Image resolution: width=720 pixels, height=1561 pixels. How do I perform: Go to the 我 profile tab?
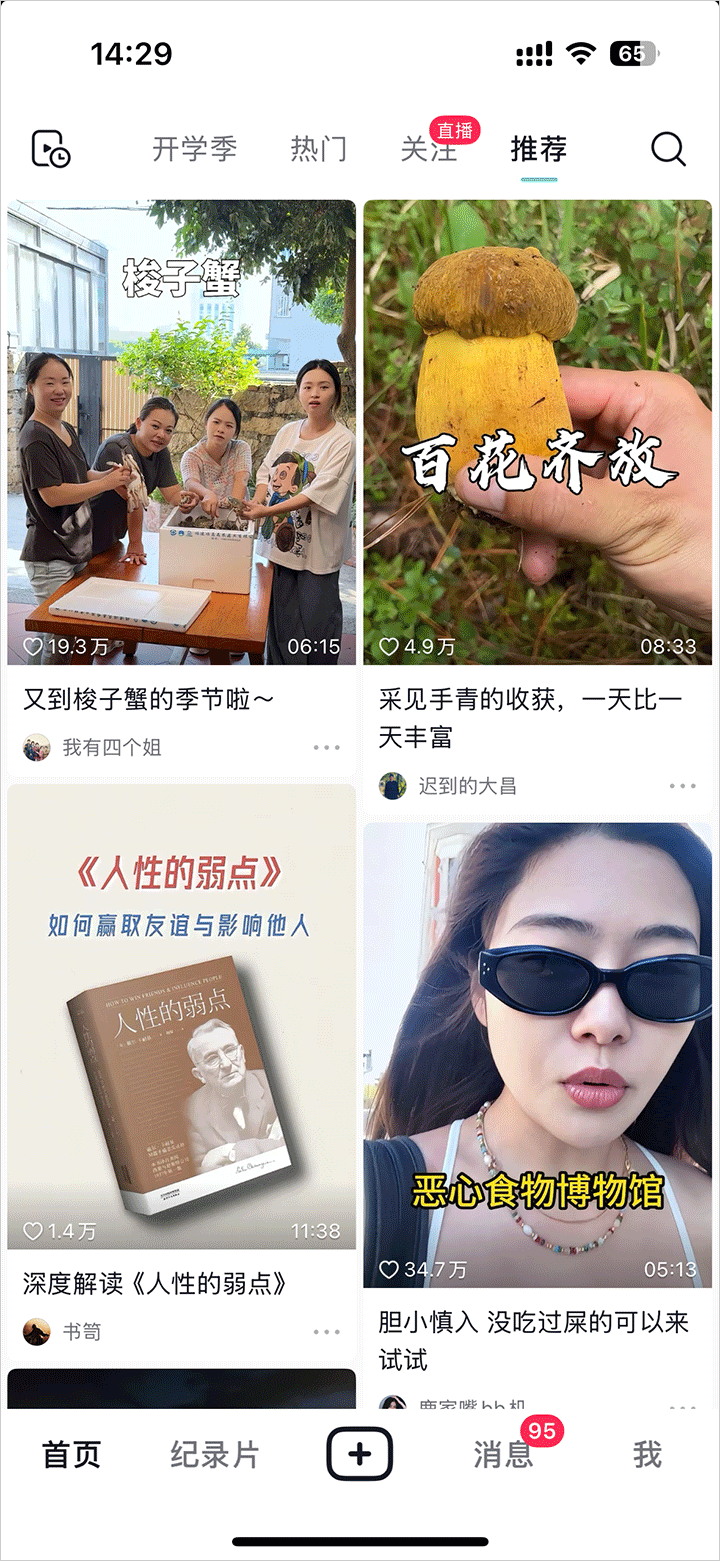coord(647,1455)
